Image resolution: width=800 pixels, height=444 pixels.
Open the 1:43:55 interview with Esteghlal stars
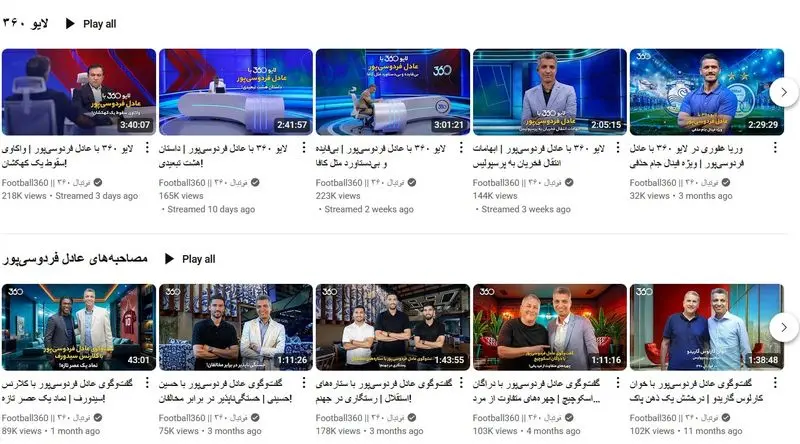tap(392, 327)
